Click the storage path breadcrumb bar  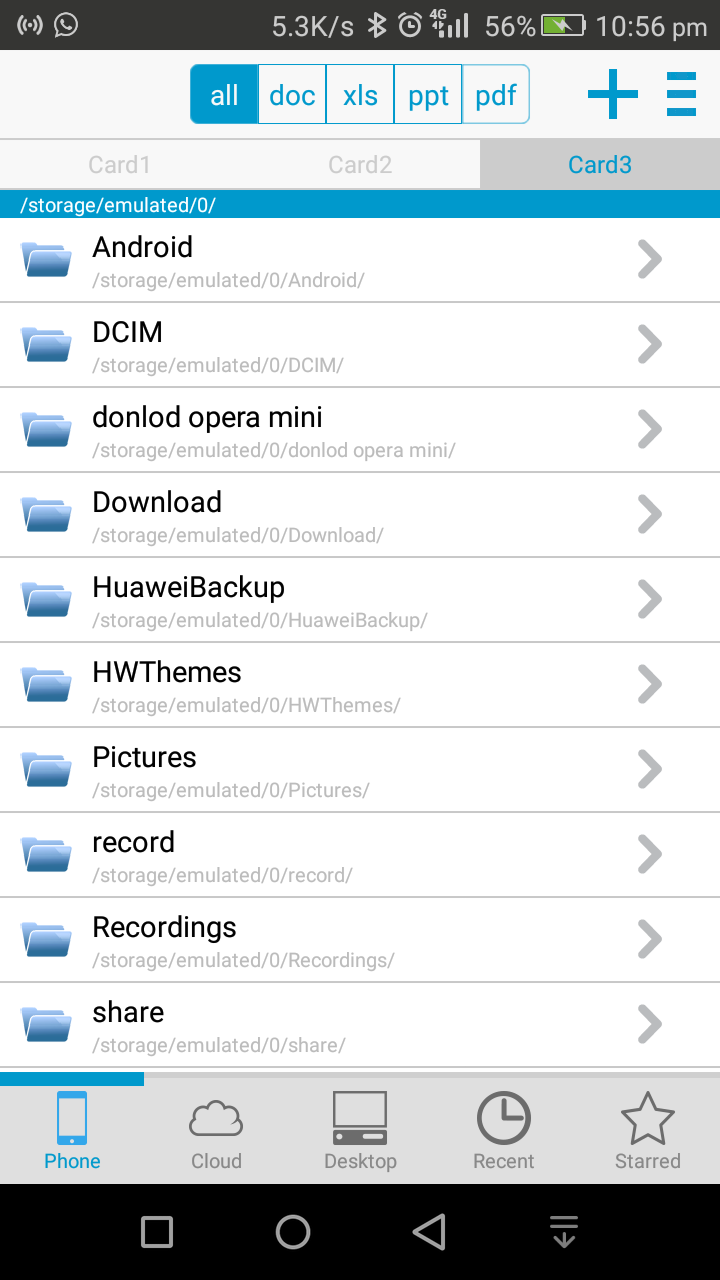(x=360, y=205)
